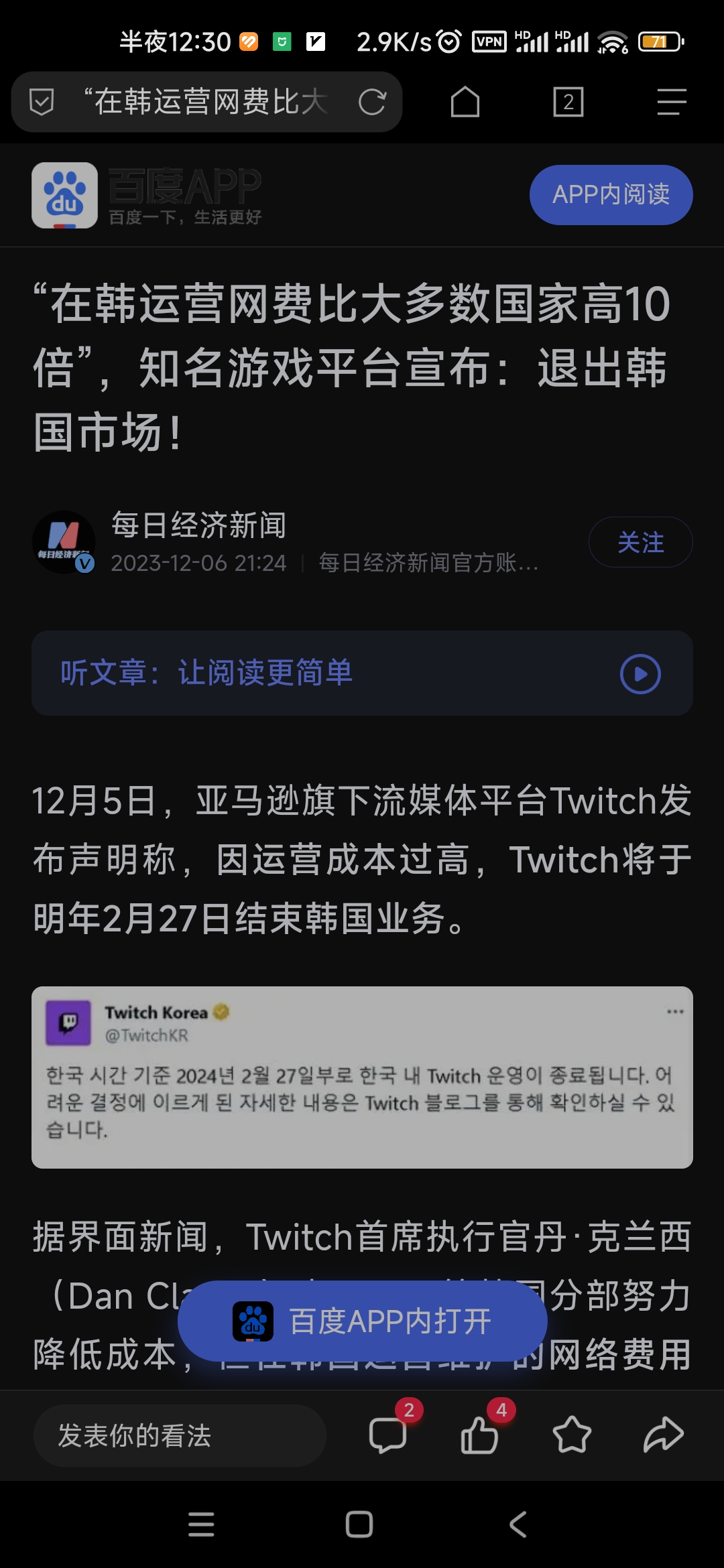Open the comments section icon
724x1568 pixels.
389,1436
